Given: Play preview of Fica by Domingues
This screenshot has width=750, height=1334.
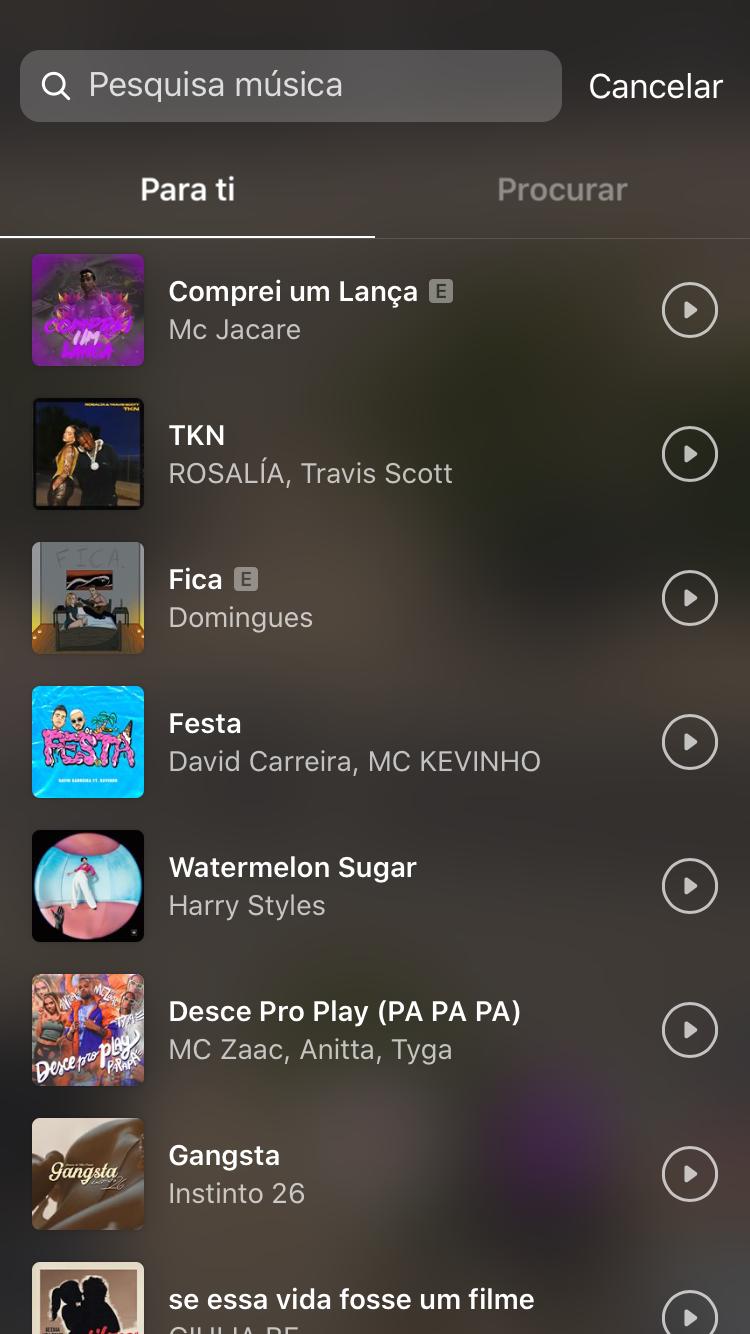Looking at the screenshot, I should (x=690, y=598).
